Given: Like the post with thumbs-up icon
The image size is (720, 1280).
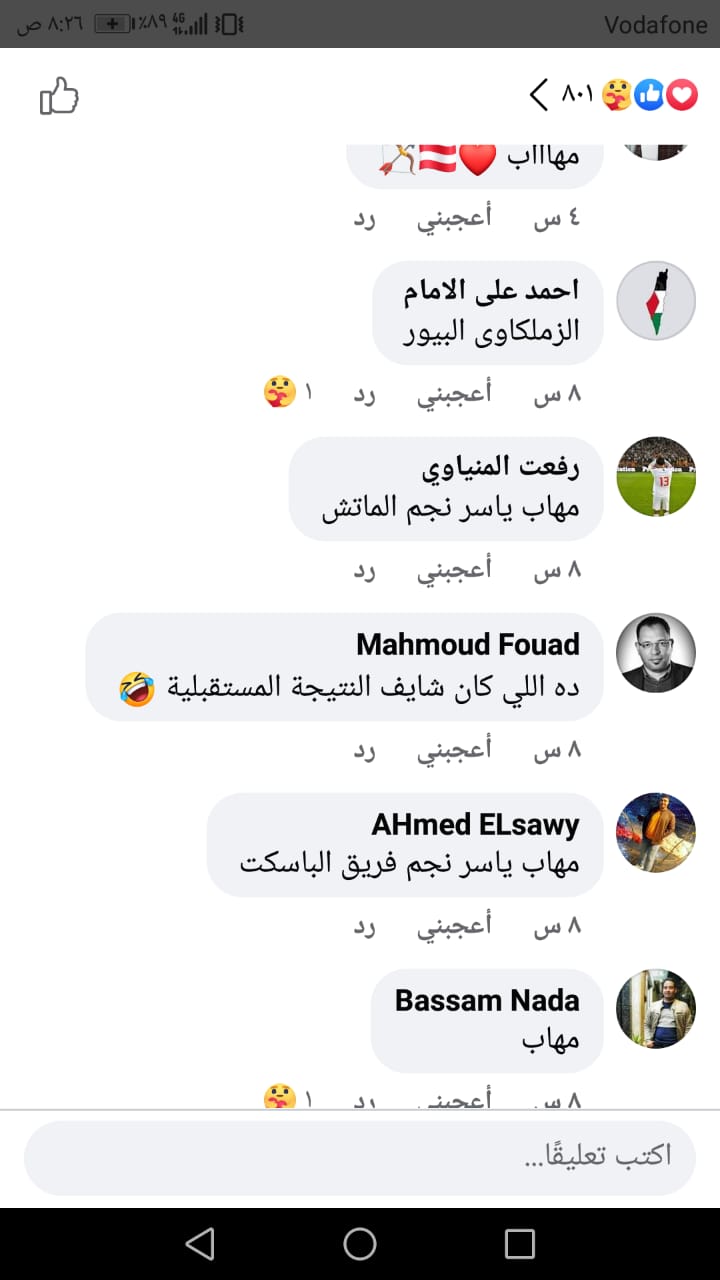Looking at the screenshot, I should (x=59, y=97).
